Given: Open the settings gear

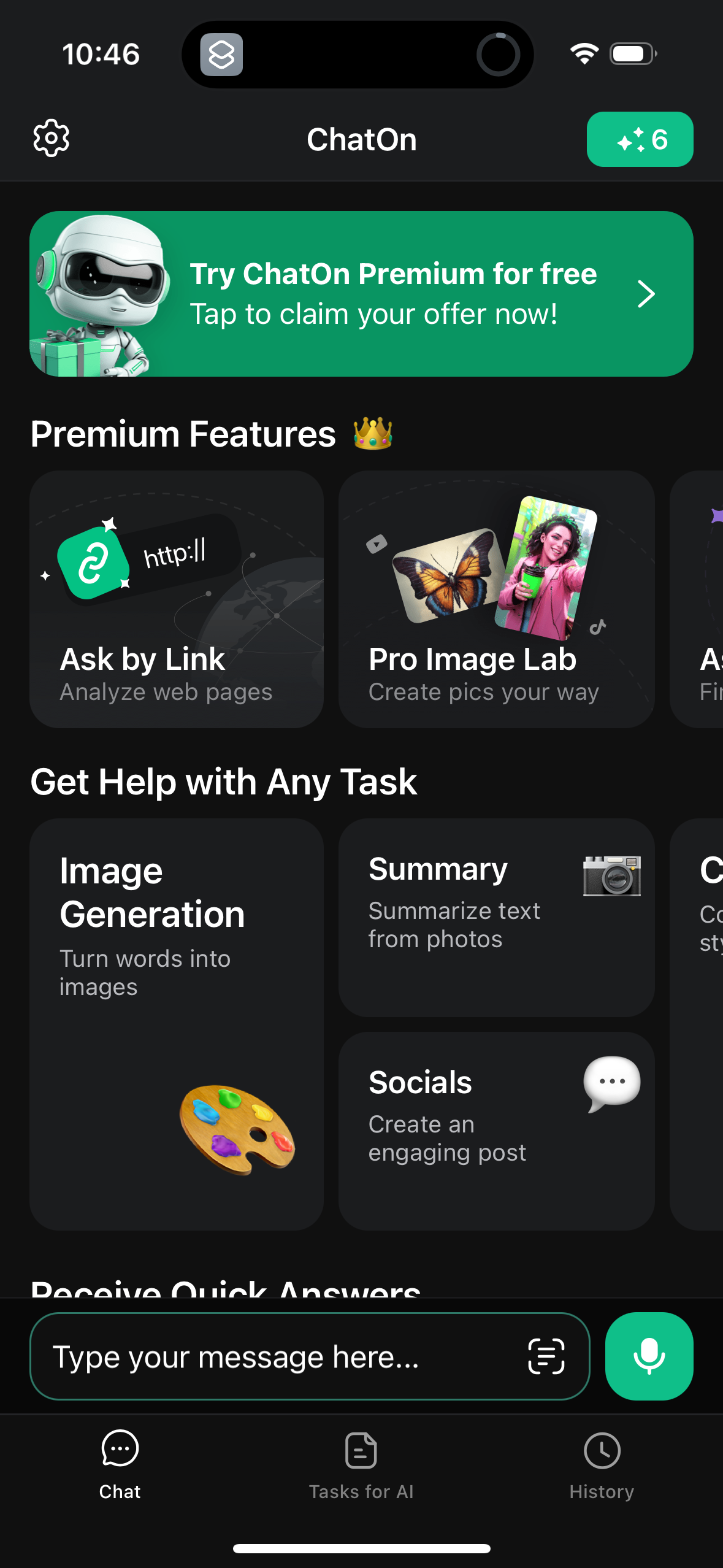Looking at the screenshot, I should pyautogui.click(x=51, y=139).
